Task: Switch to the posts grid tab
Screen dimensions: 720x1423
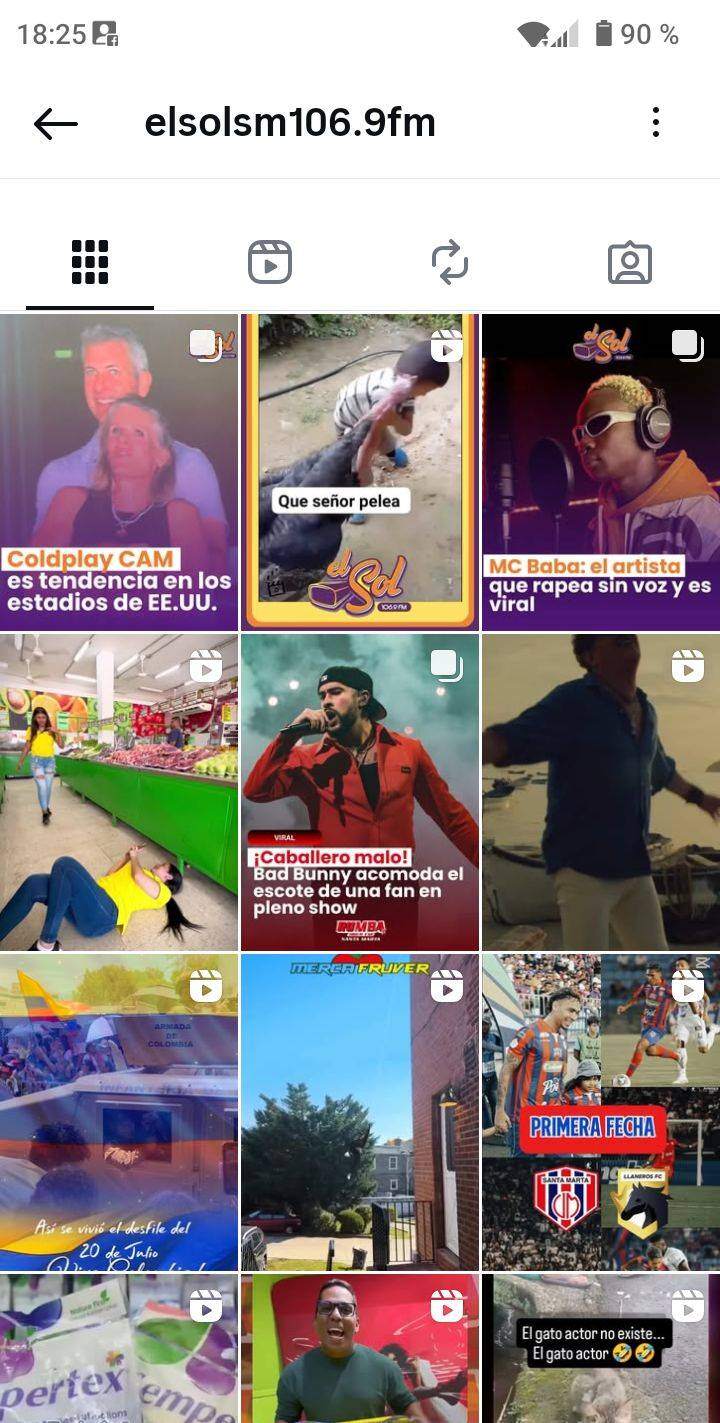Action: 90,263
